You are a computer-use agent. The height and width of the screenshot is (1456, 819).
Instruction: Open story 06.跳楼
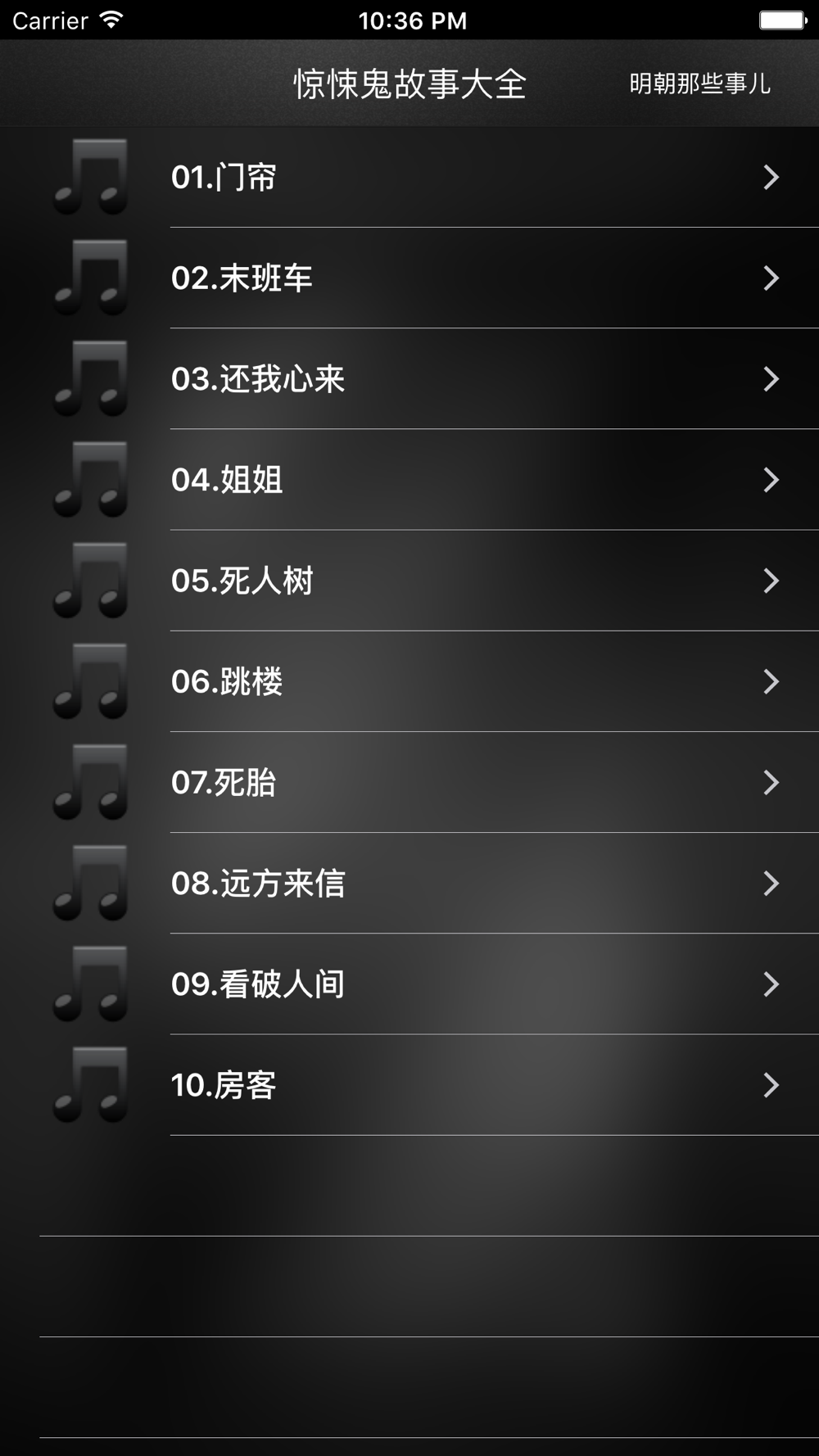pos(409,681)
